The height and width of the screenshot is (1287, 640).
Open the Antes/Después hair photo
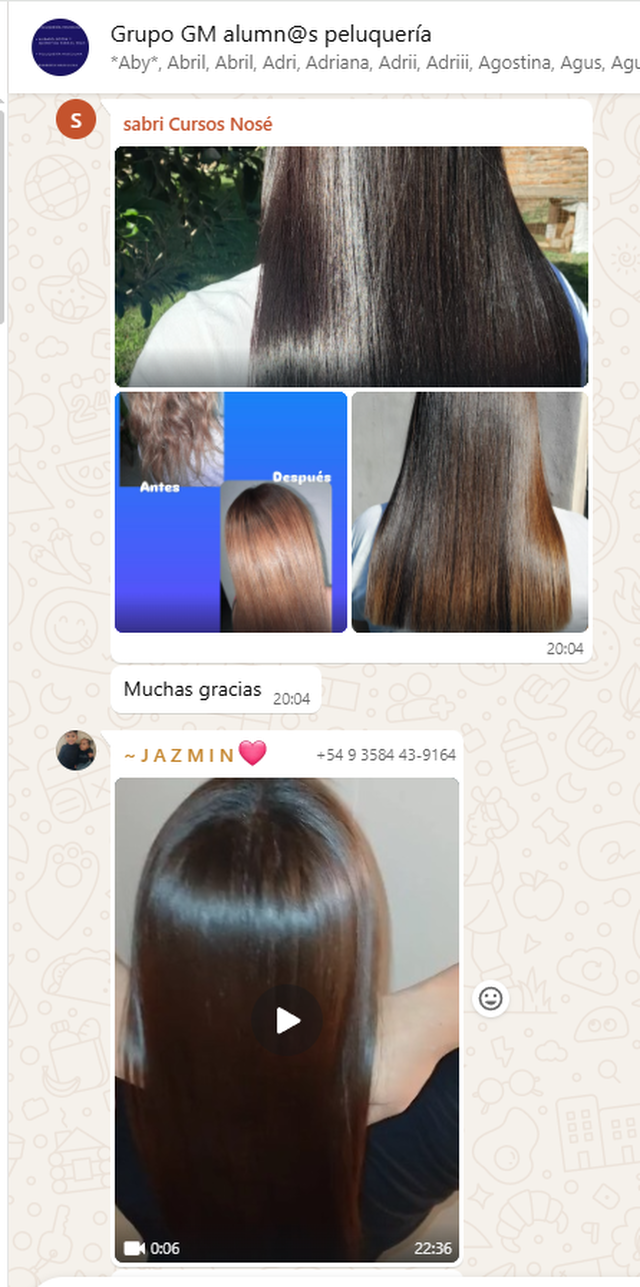[x=231, y=511]
